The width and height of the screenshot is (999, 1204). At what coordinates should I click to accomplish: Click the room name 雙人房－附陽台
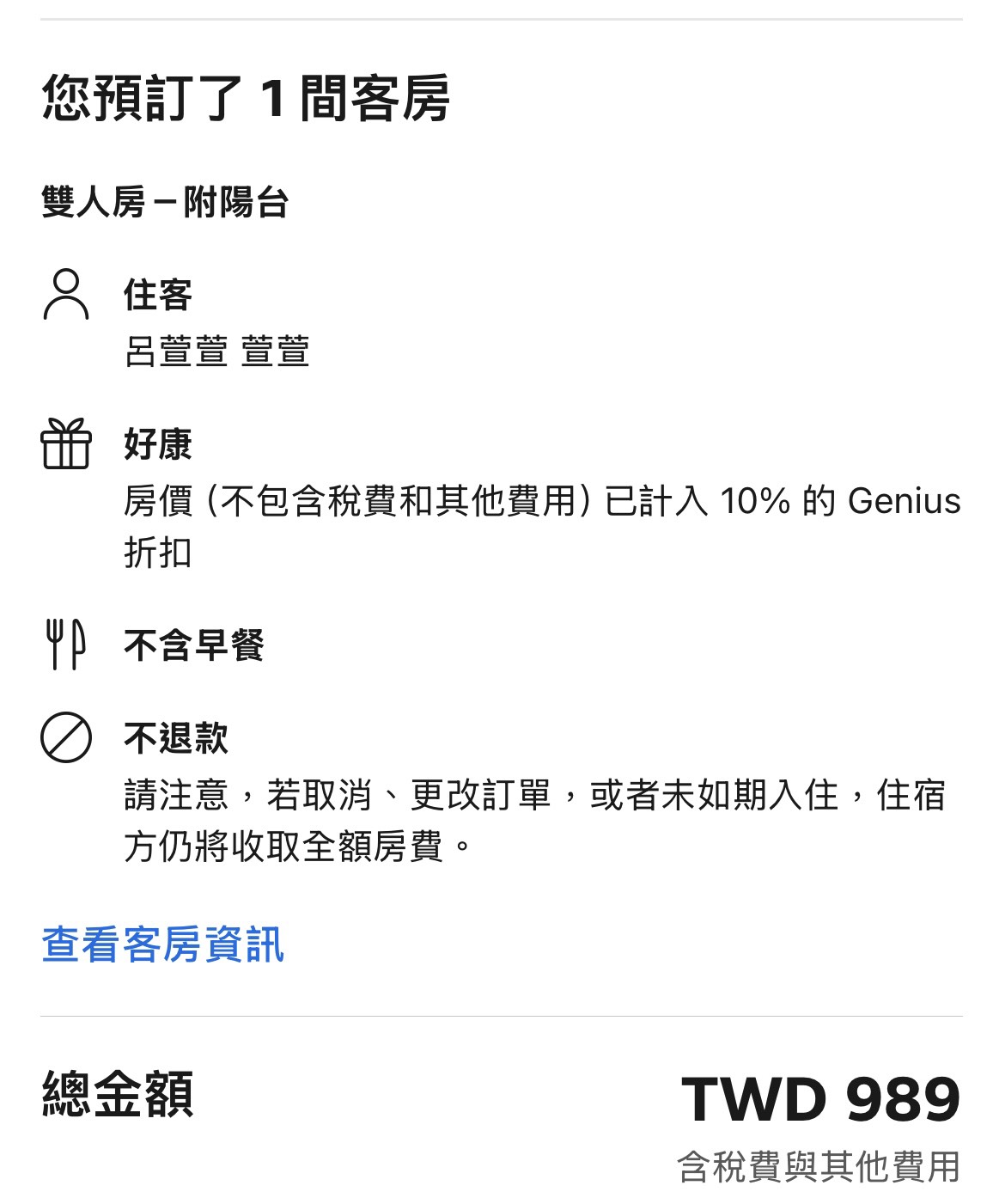pyautogui.click(x=169, y=199)
